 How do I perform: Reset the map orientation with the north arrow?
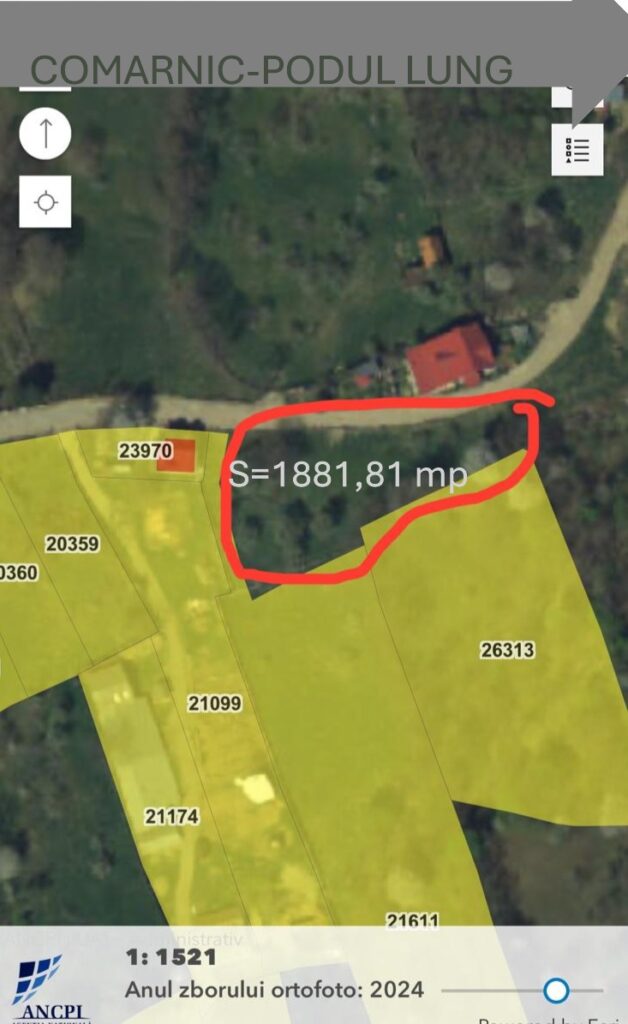(x=45, y=133)
